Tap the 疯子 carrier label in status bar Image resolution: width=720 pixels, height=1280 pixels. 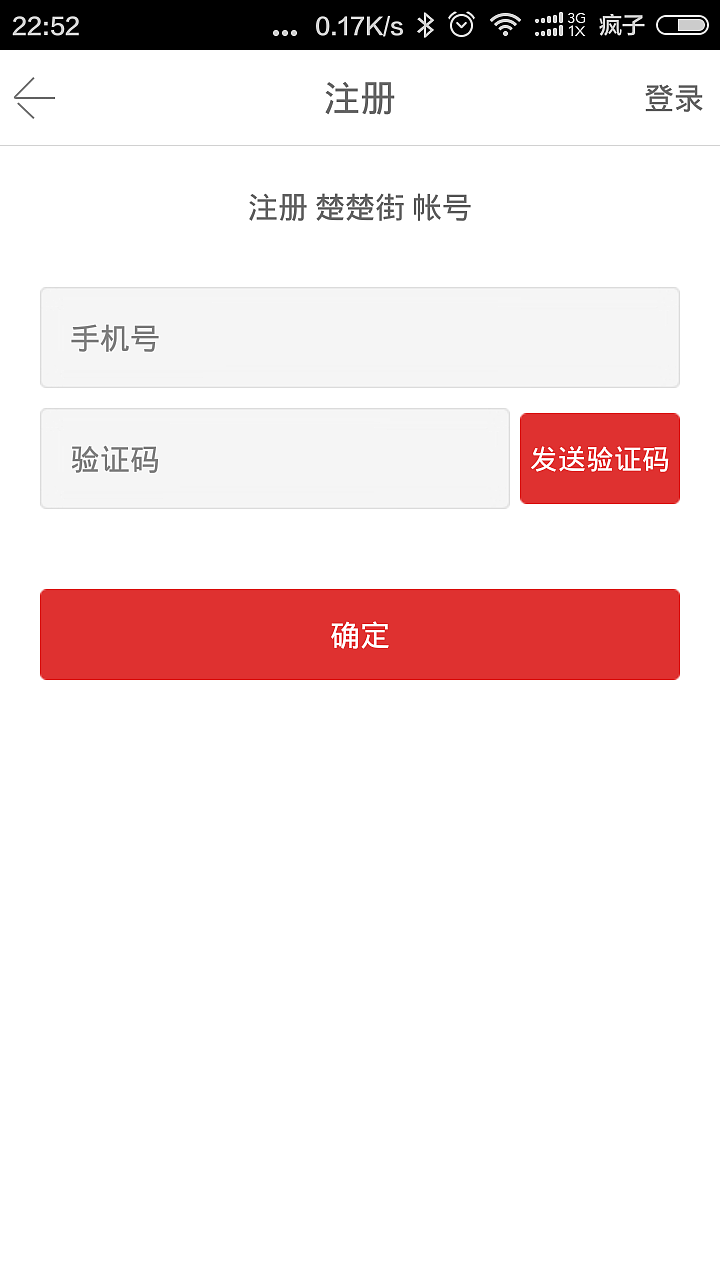tap(621, 25)
